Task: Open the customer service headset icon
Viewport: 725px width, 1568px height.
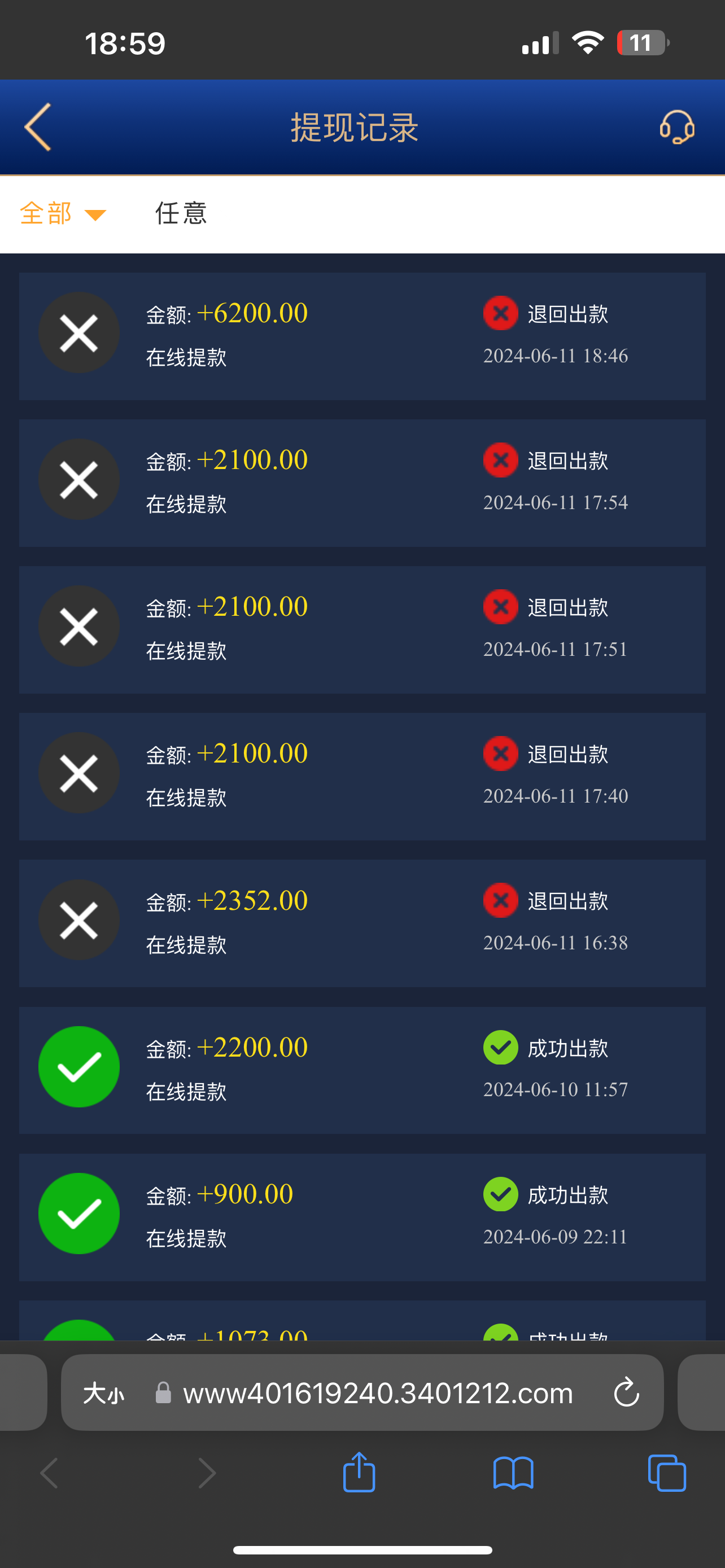Action: coord(676,126)
